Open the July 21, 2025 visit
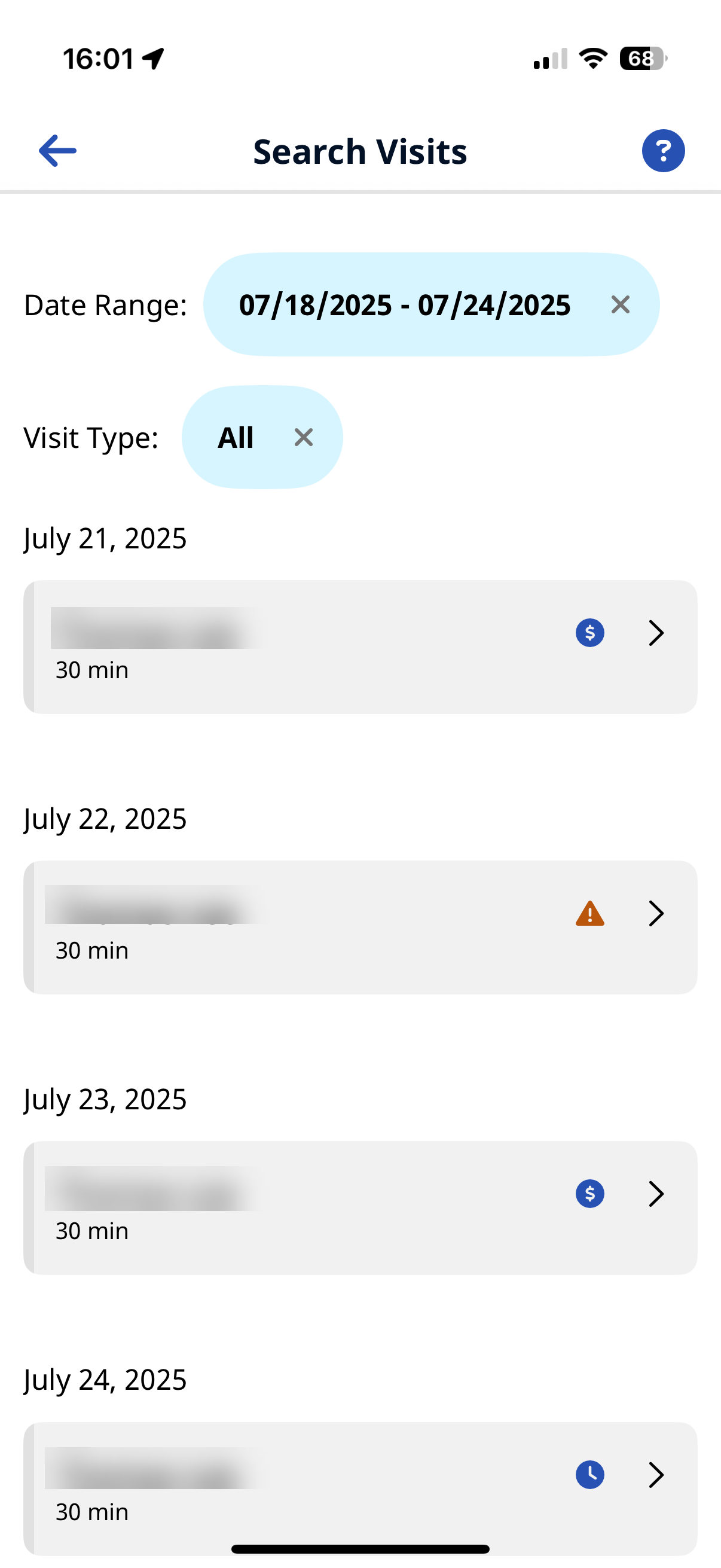 point(360,646)
